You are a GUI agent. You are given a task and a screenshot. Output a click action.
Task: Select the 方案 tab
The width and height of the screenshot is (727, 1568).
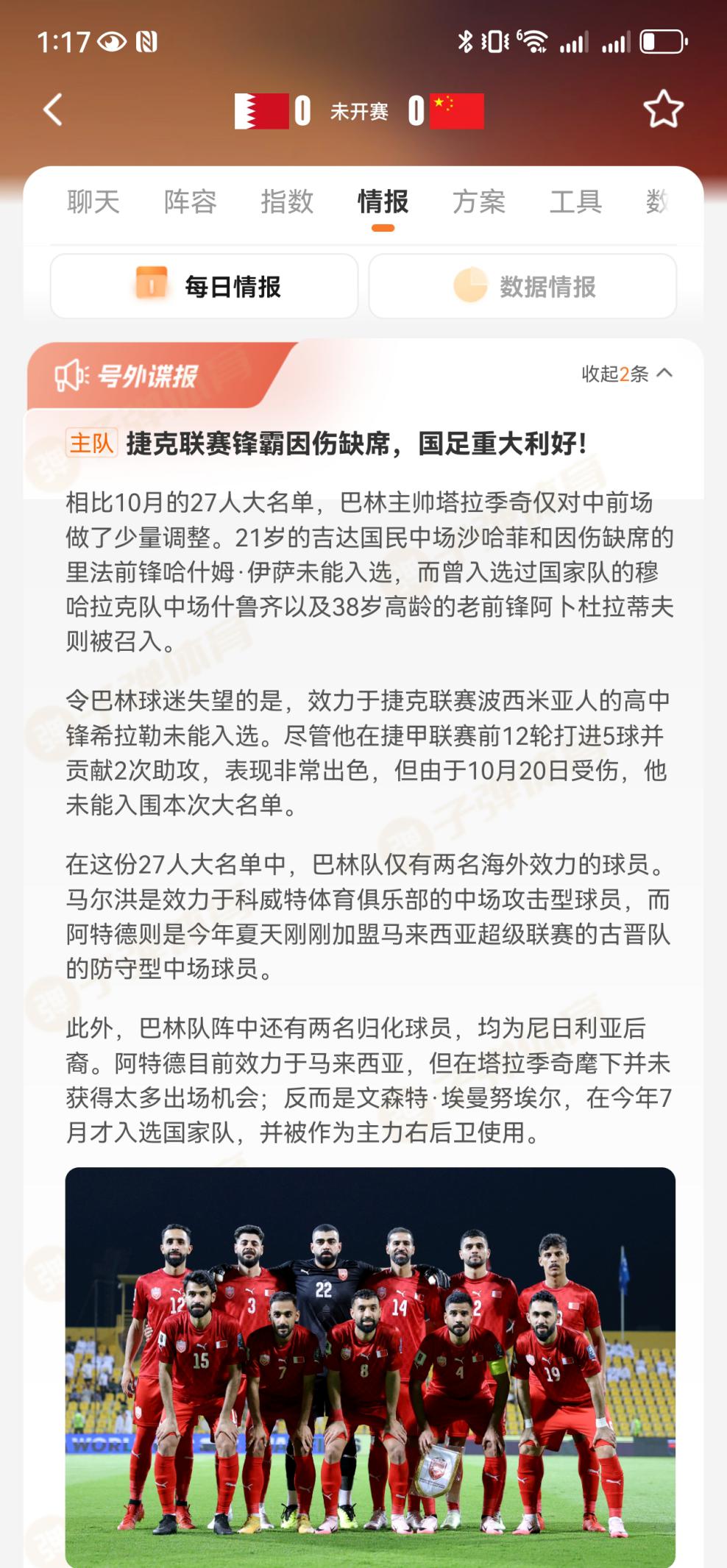(x=479, y=202)
